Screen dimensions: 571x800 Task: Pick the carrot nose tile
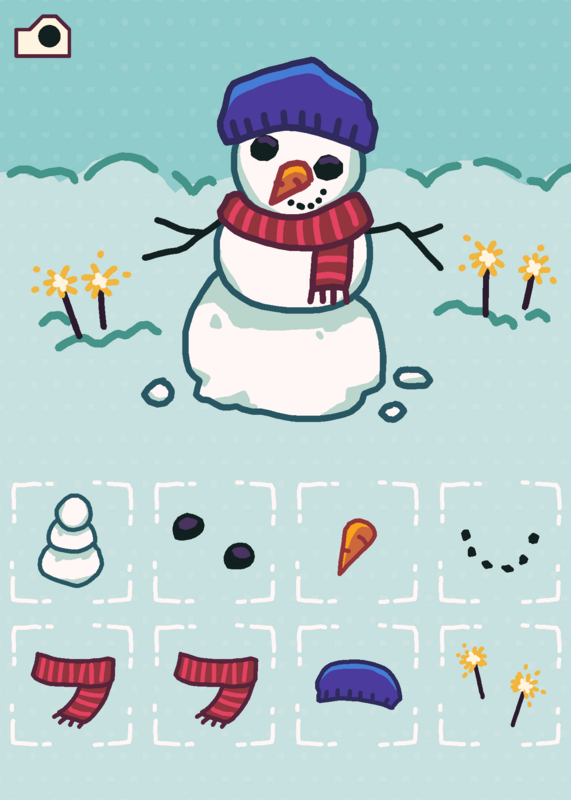(357, 542)
